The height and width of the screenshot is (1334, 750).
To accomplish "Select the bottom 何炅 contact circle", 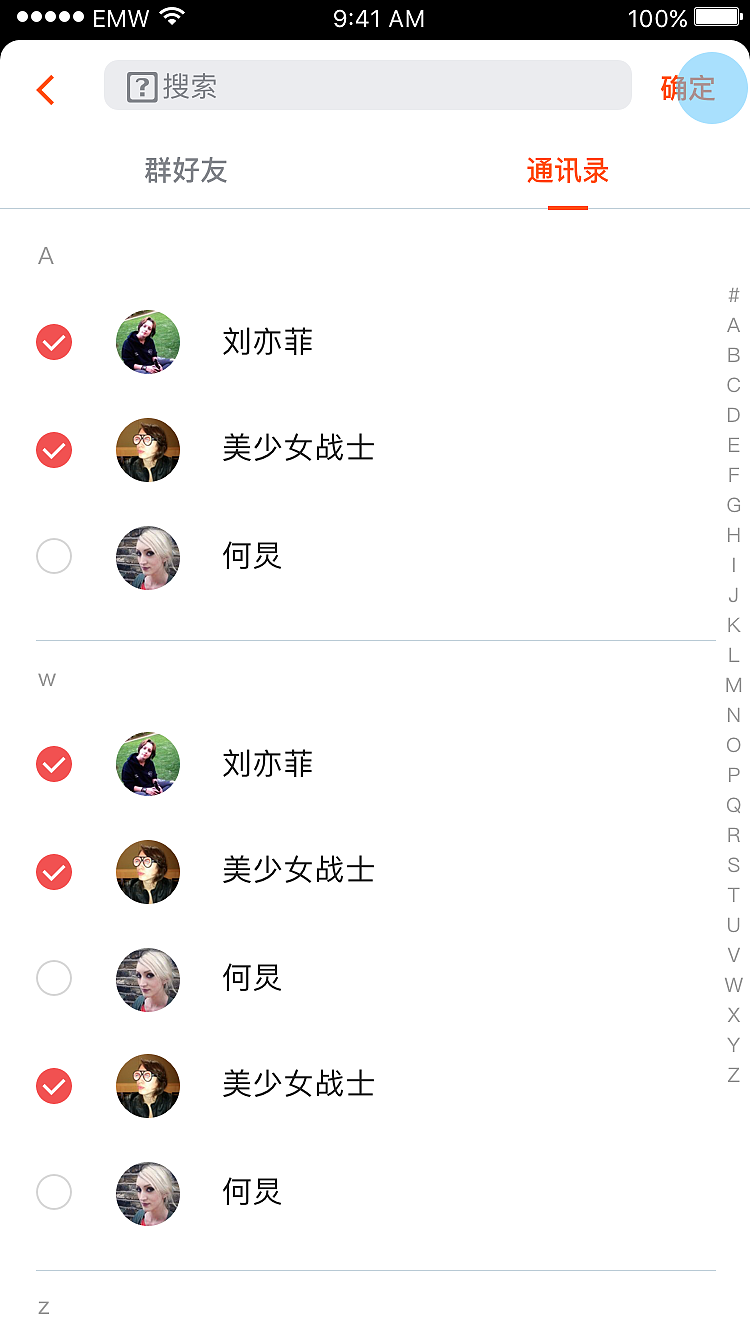I will click(x=54, y=1192).
